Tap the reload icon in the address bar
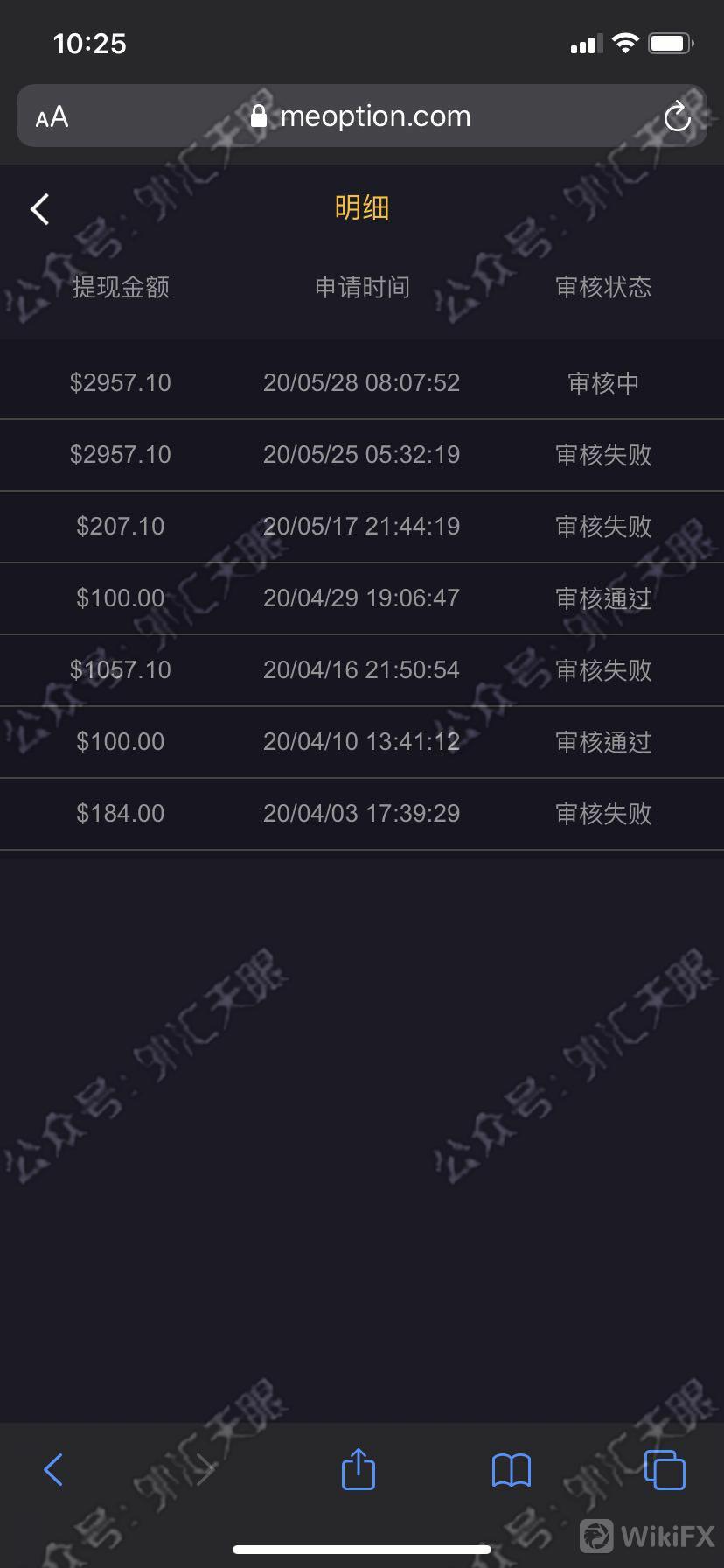The width and height of the screenshot is (724, 1568). coord(677,115)
